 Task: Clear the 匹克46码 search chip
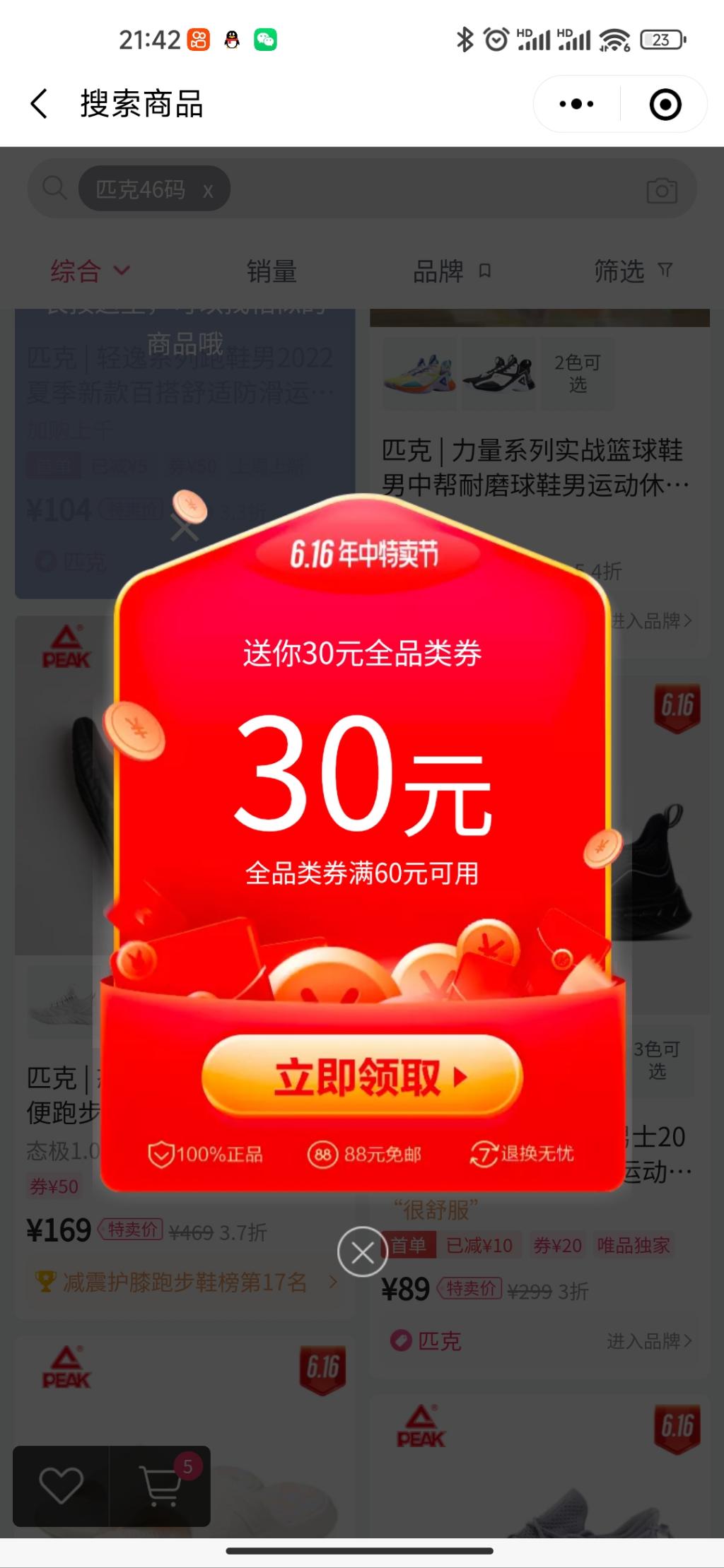tap(208, 190)
